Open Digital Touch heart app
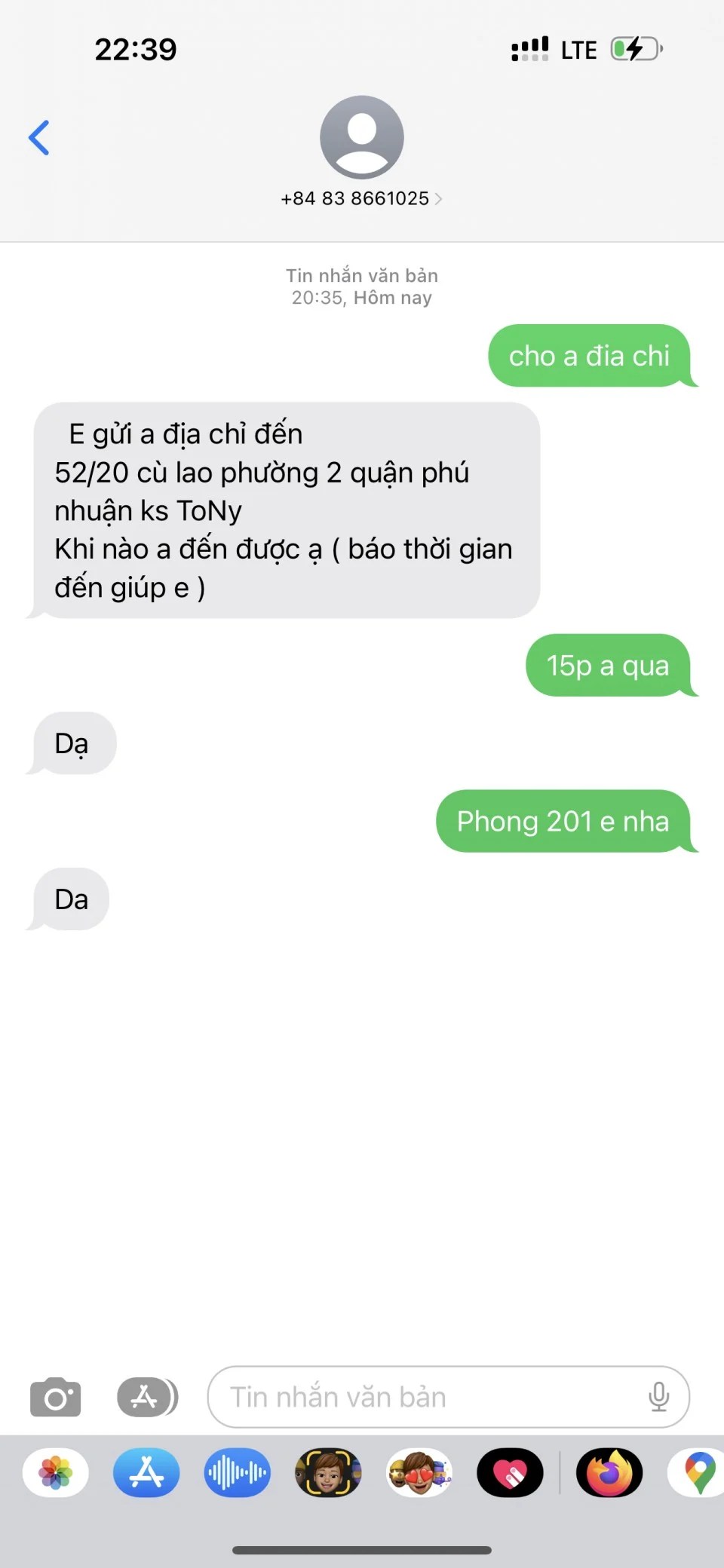The image size is (724, 1568). (x=510, y=1472)
